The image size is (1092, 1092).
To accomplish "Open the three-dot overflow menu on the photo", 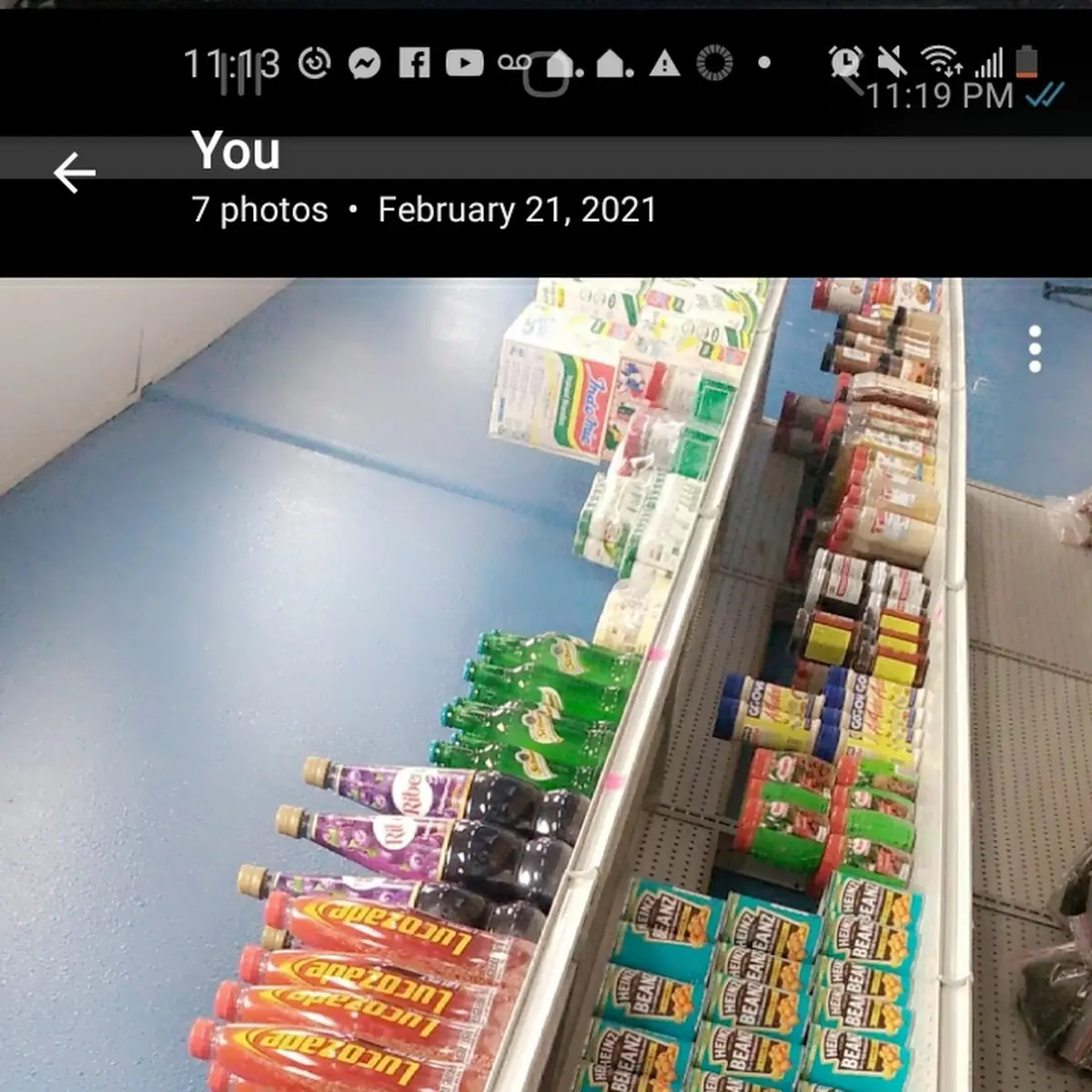I will pos(1035,349).
